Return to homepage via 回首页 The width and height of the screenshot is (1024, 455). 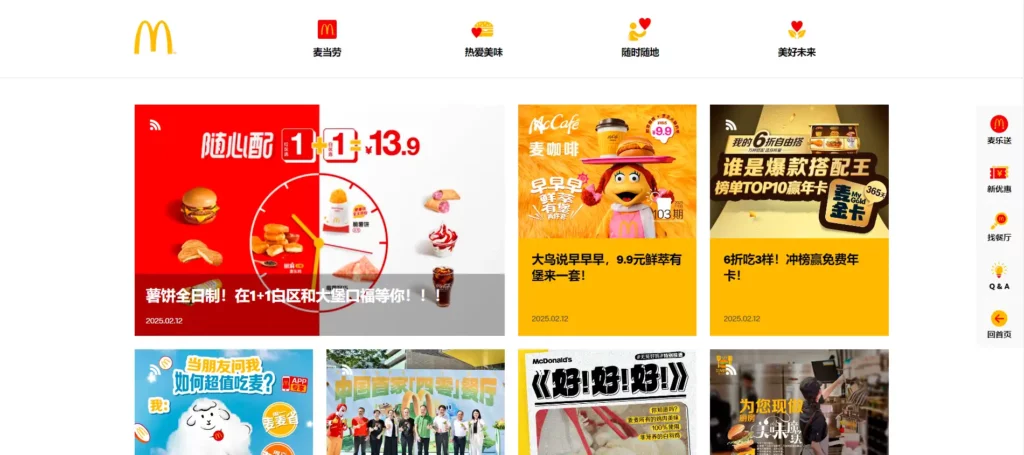coord(998,324)
